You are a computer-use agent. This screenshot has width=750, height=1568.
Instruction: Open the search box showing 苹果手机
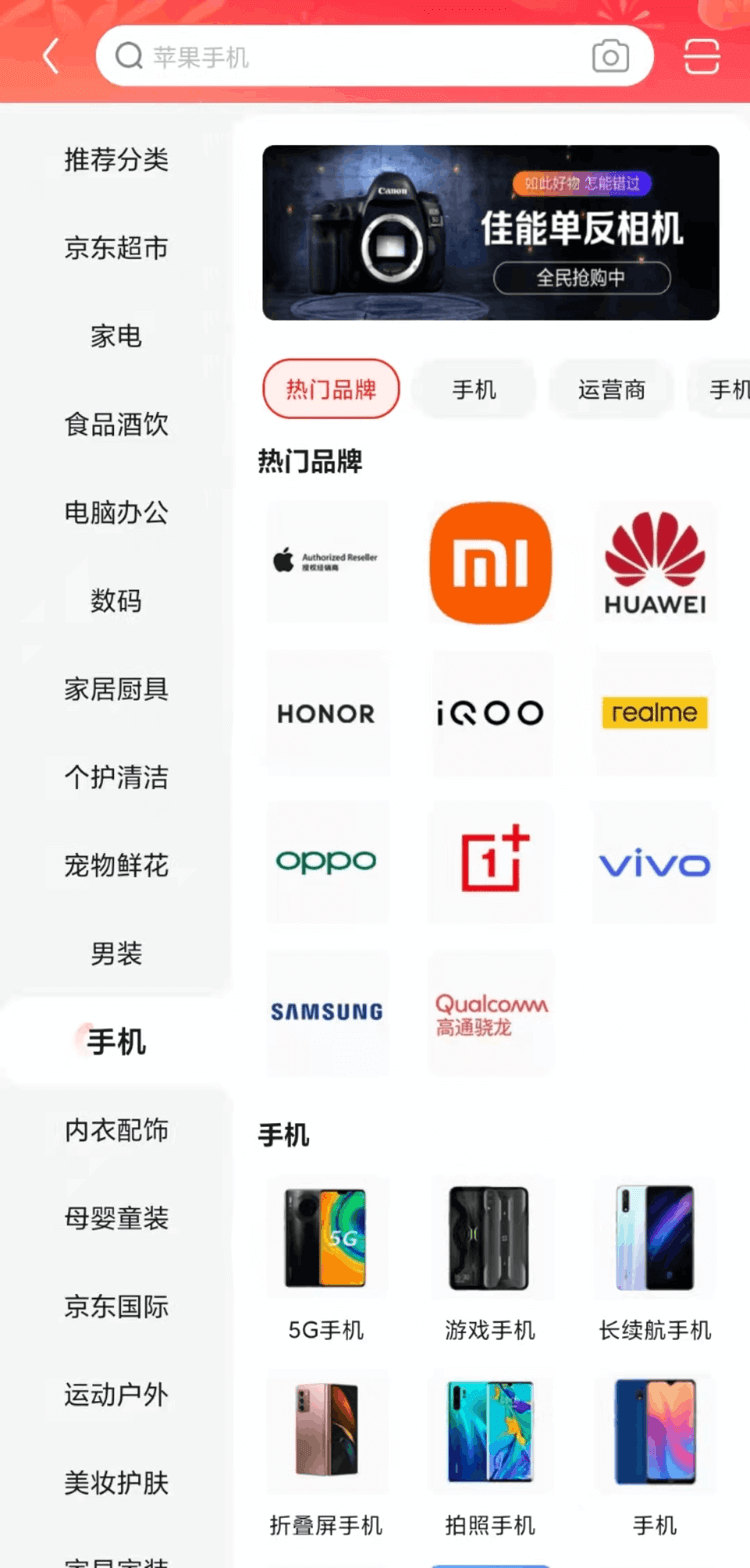tap(374, 57)
